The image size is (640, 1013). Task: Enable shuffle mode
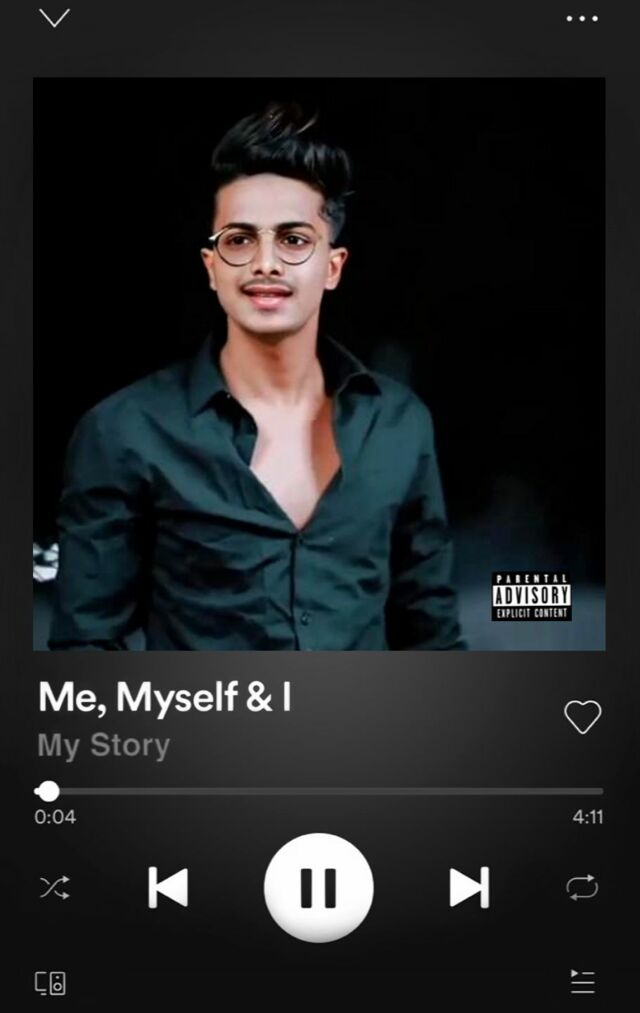pyautogui.click(x=54, y=887)
